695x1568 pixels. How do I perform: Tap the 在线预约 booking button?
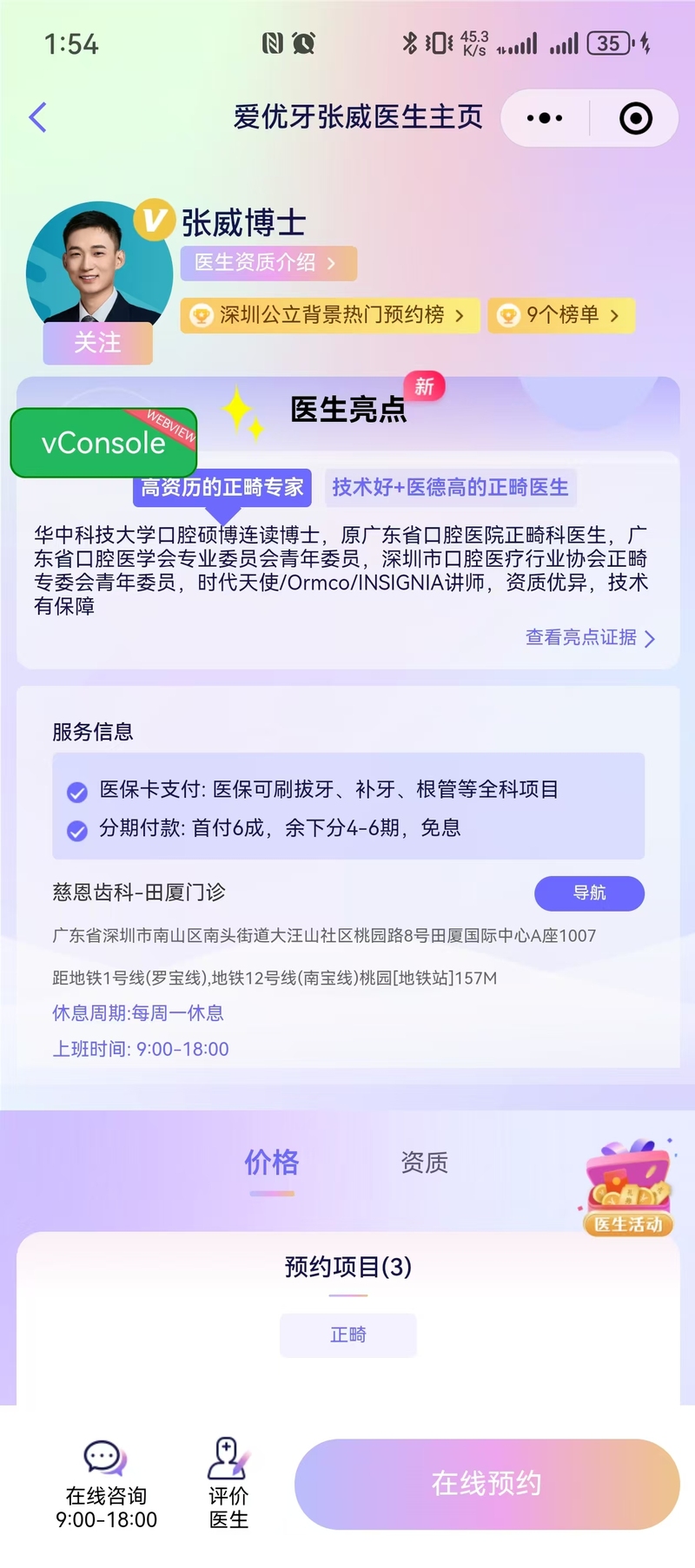[x=486, y=1484]
